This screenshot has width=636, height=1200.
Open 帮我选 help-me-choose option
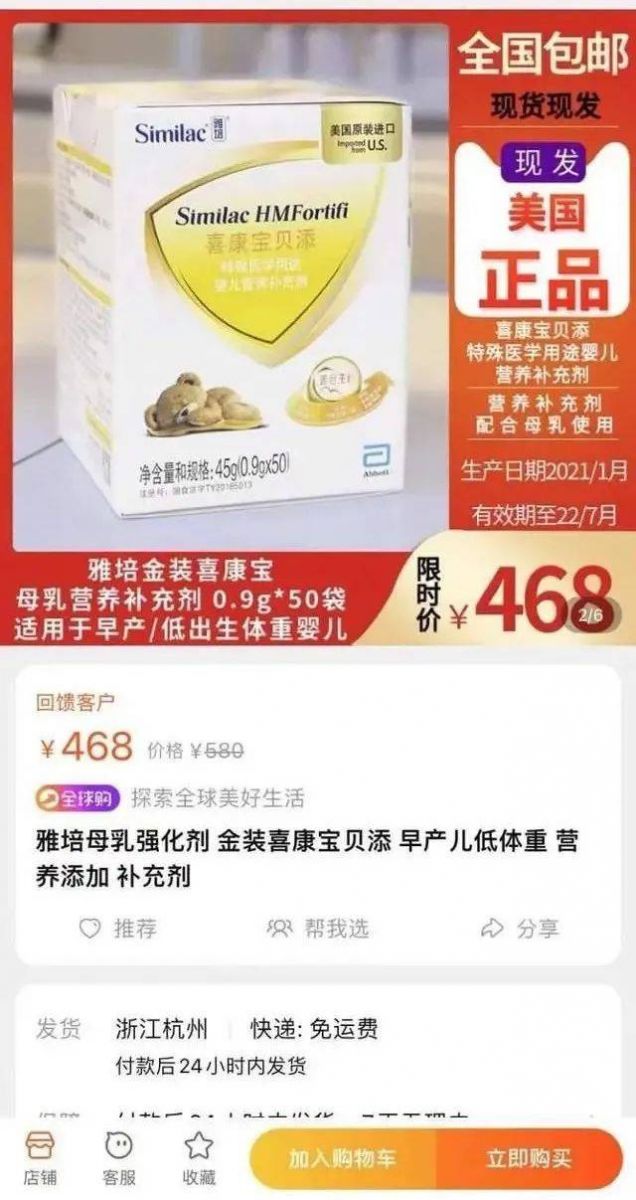click(319, 928)
